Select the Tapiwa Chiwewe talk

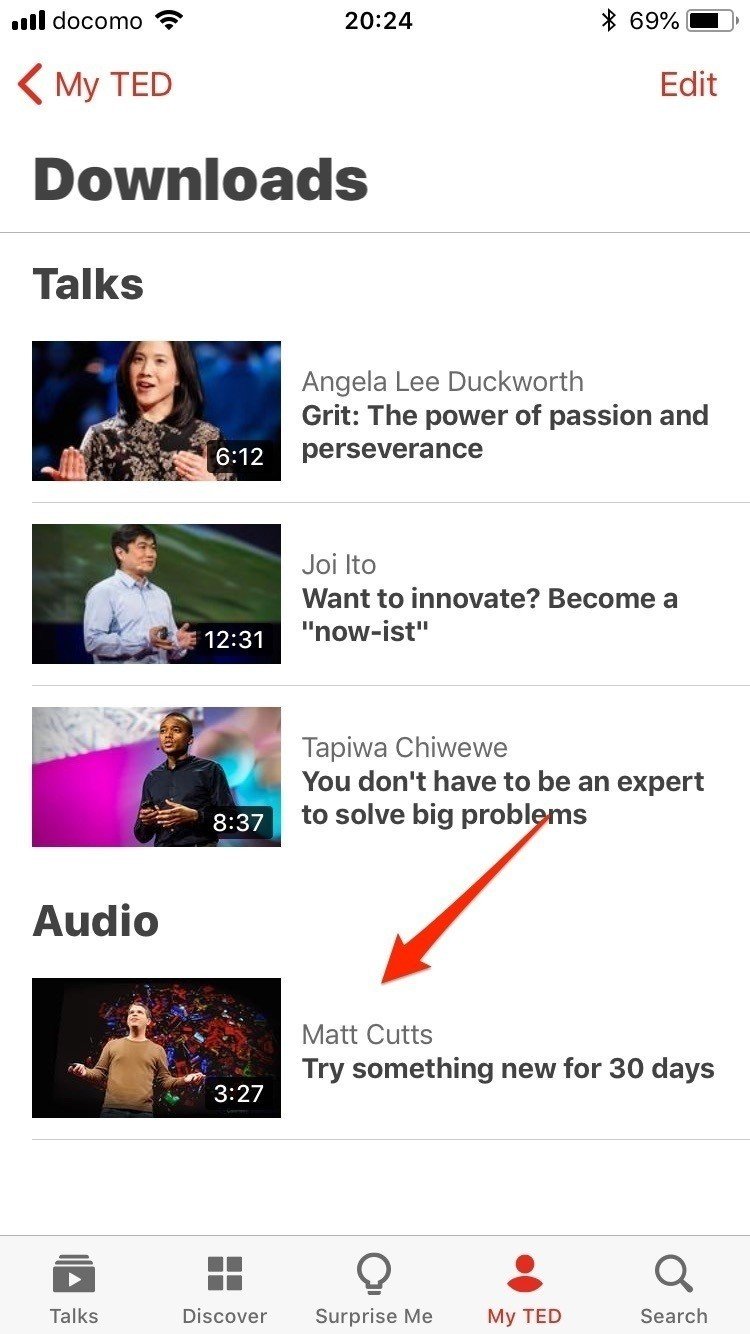(503, 797)
